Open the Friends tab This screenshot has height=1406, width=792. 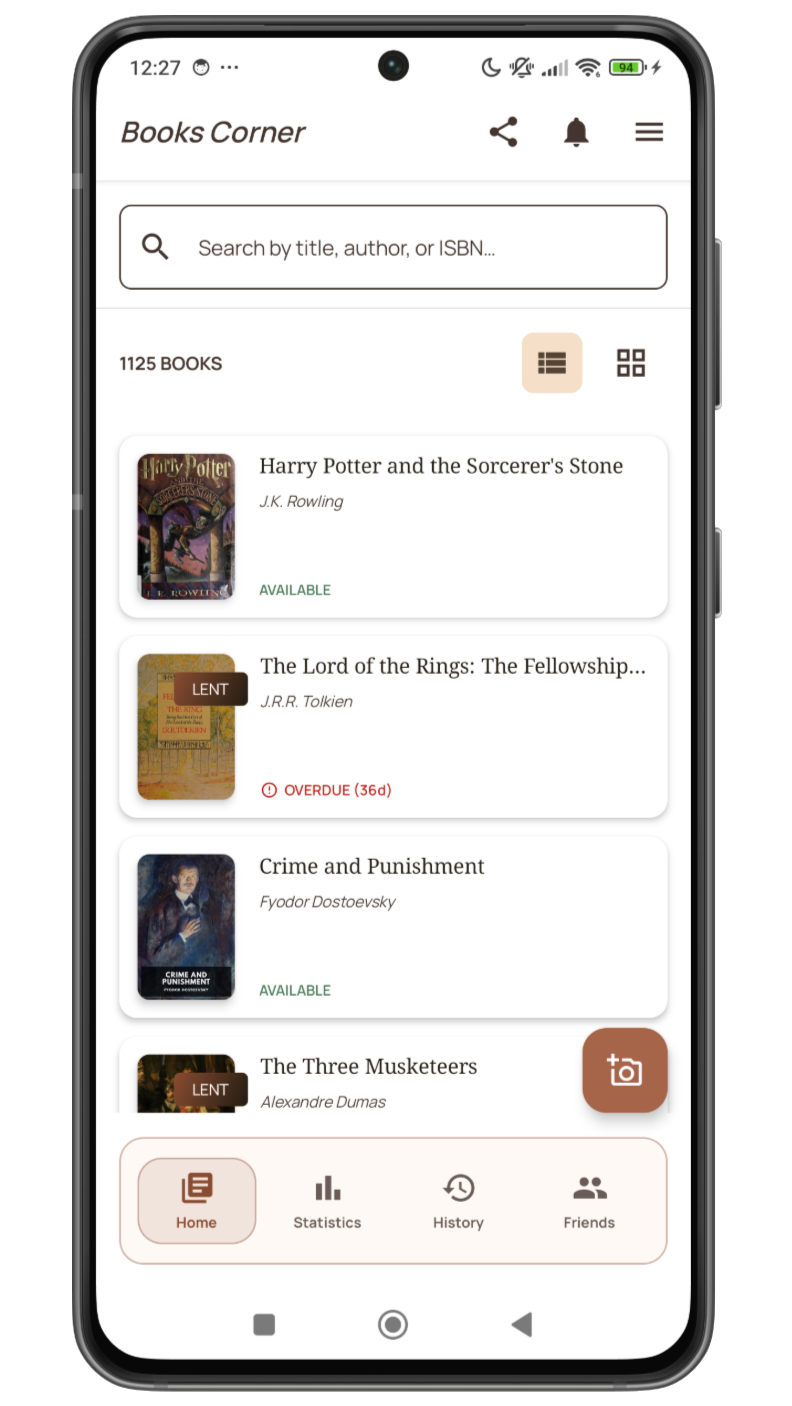click(589, 1201)
